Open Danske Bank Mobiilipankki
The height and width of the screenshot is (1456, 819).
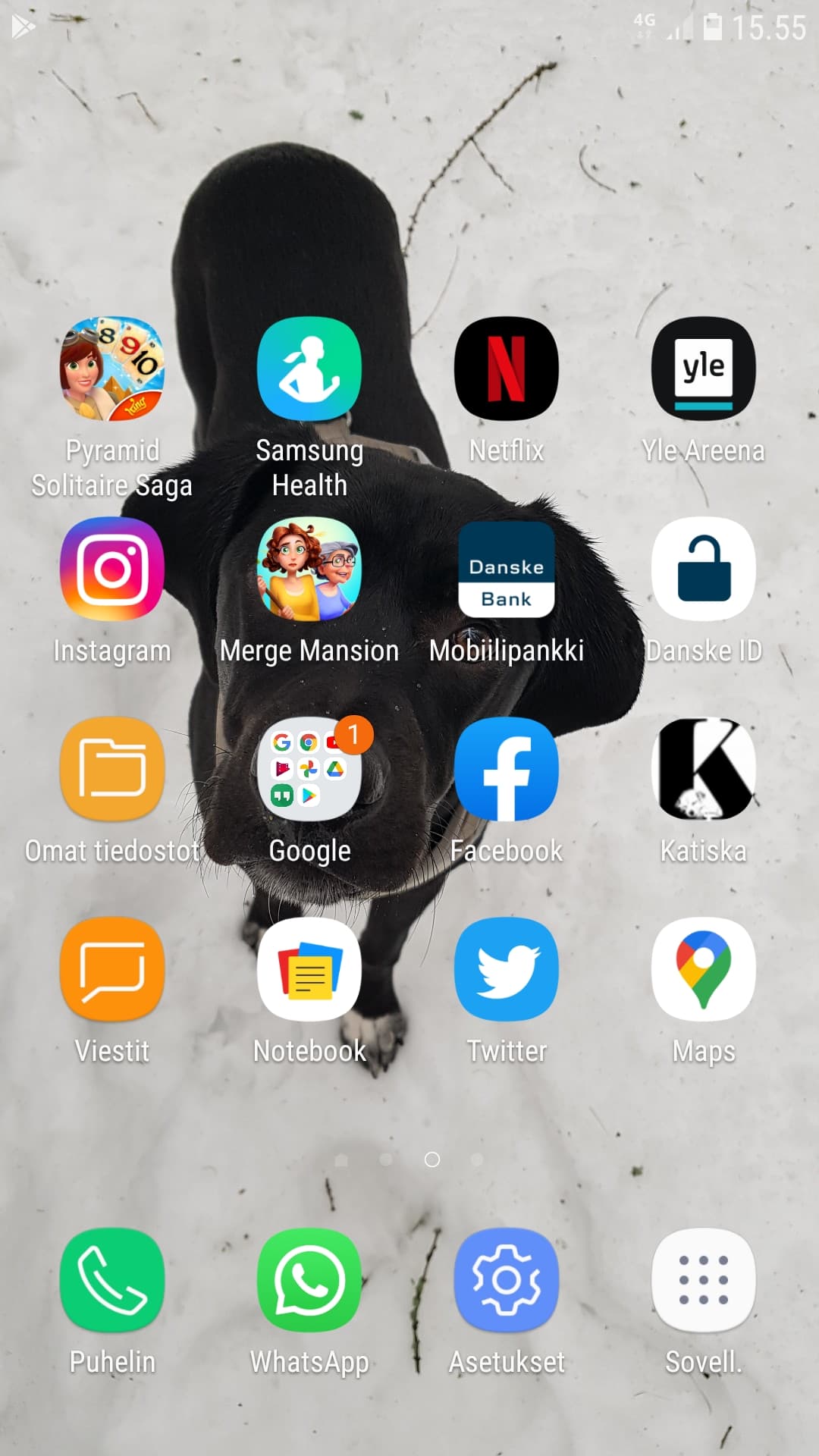(507, 570)
